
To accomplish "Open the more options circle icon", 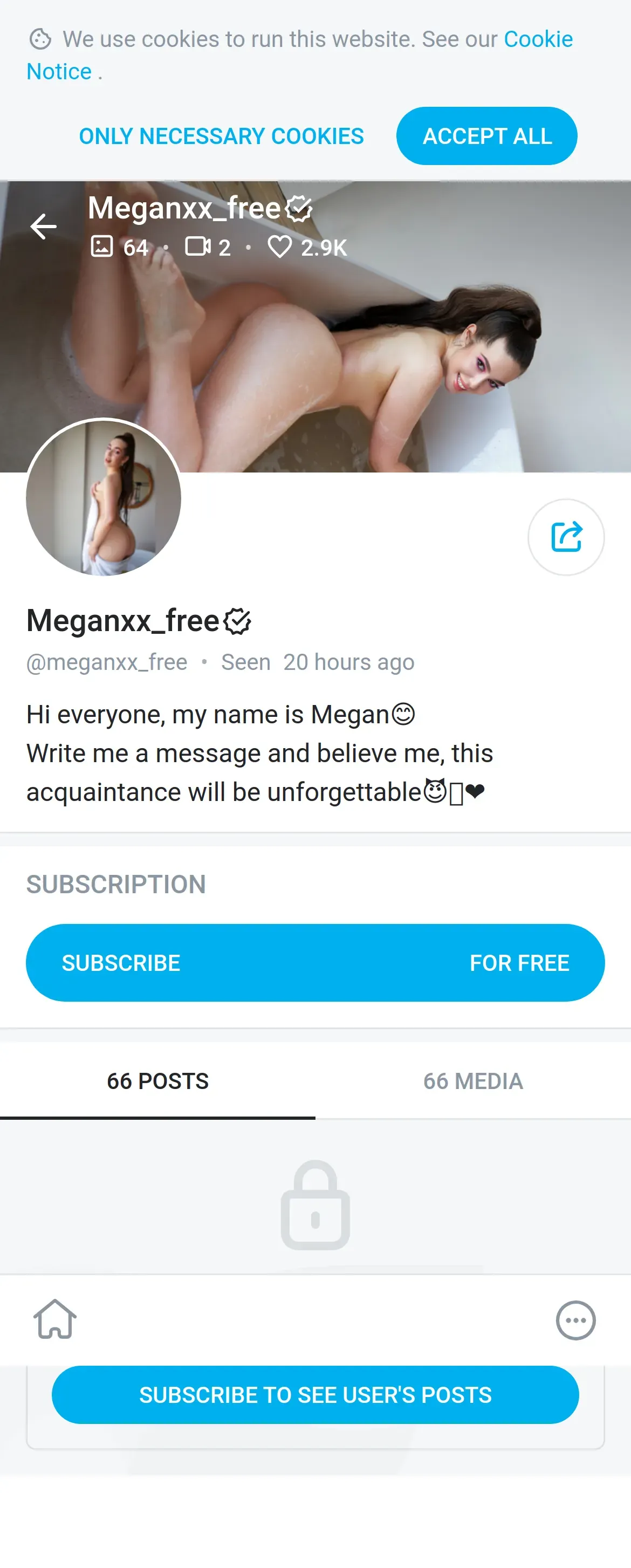I will pos(575,1320).
